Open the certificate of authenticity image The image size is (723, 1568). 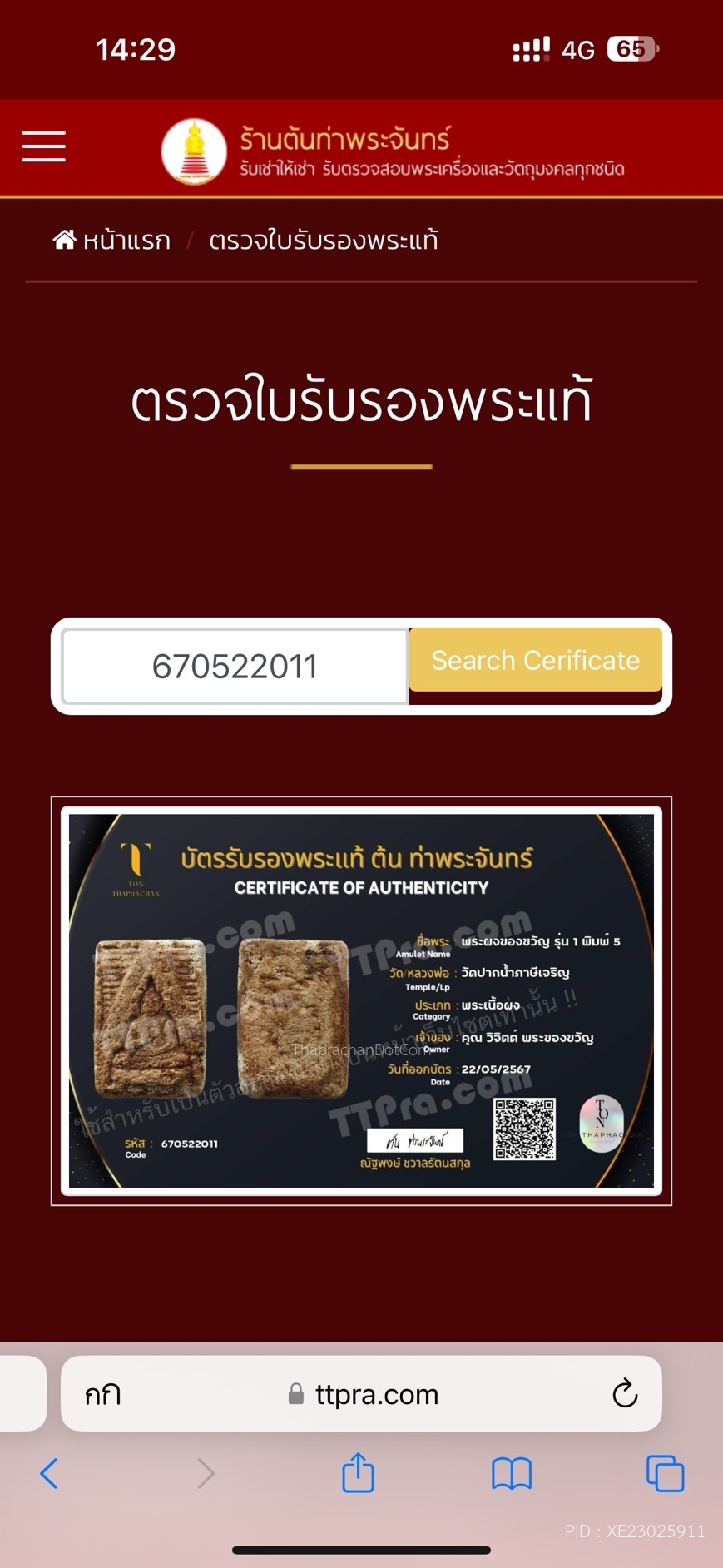tap(361, 1000)
